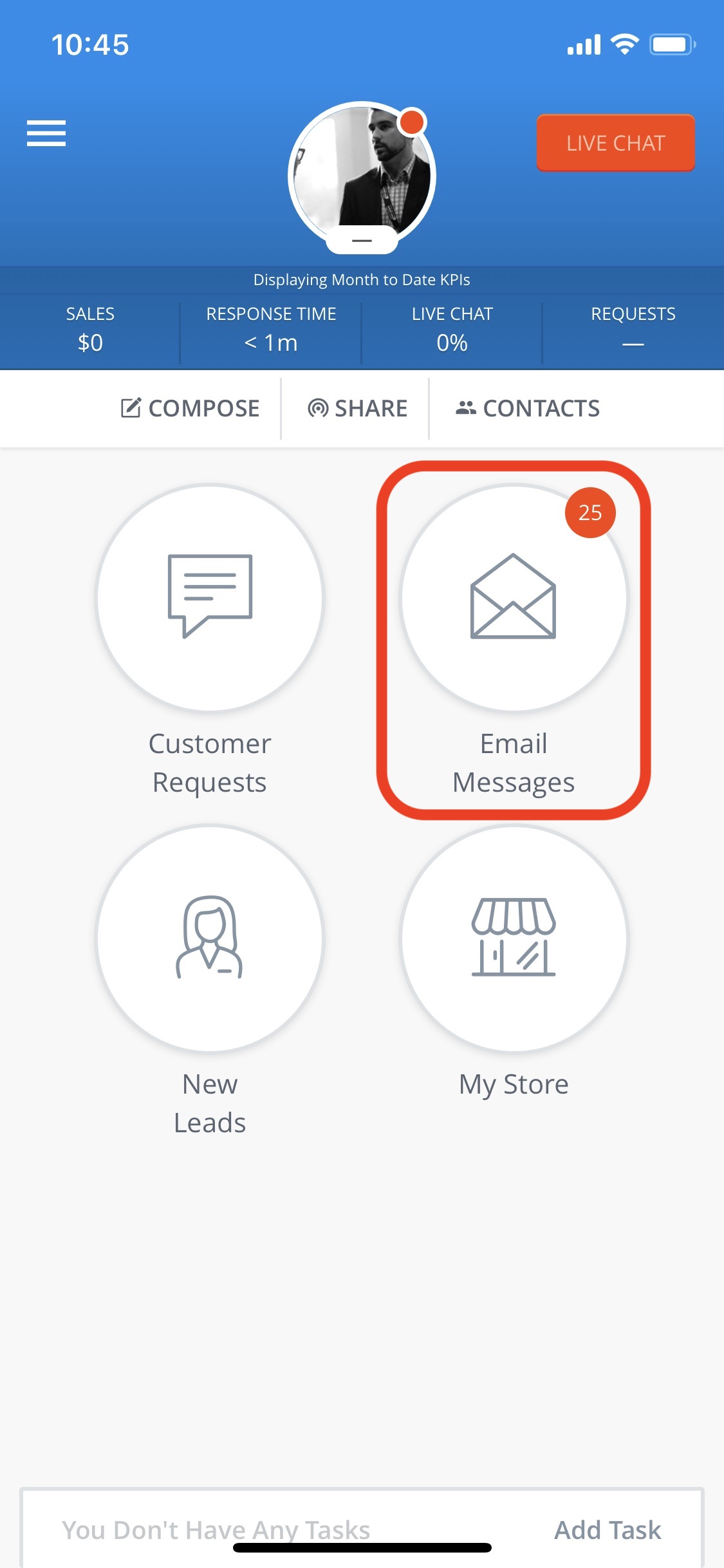Expand the KPI panel handle under avatar
724x1568 pixels.
(362, 241)
